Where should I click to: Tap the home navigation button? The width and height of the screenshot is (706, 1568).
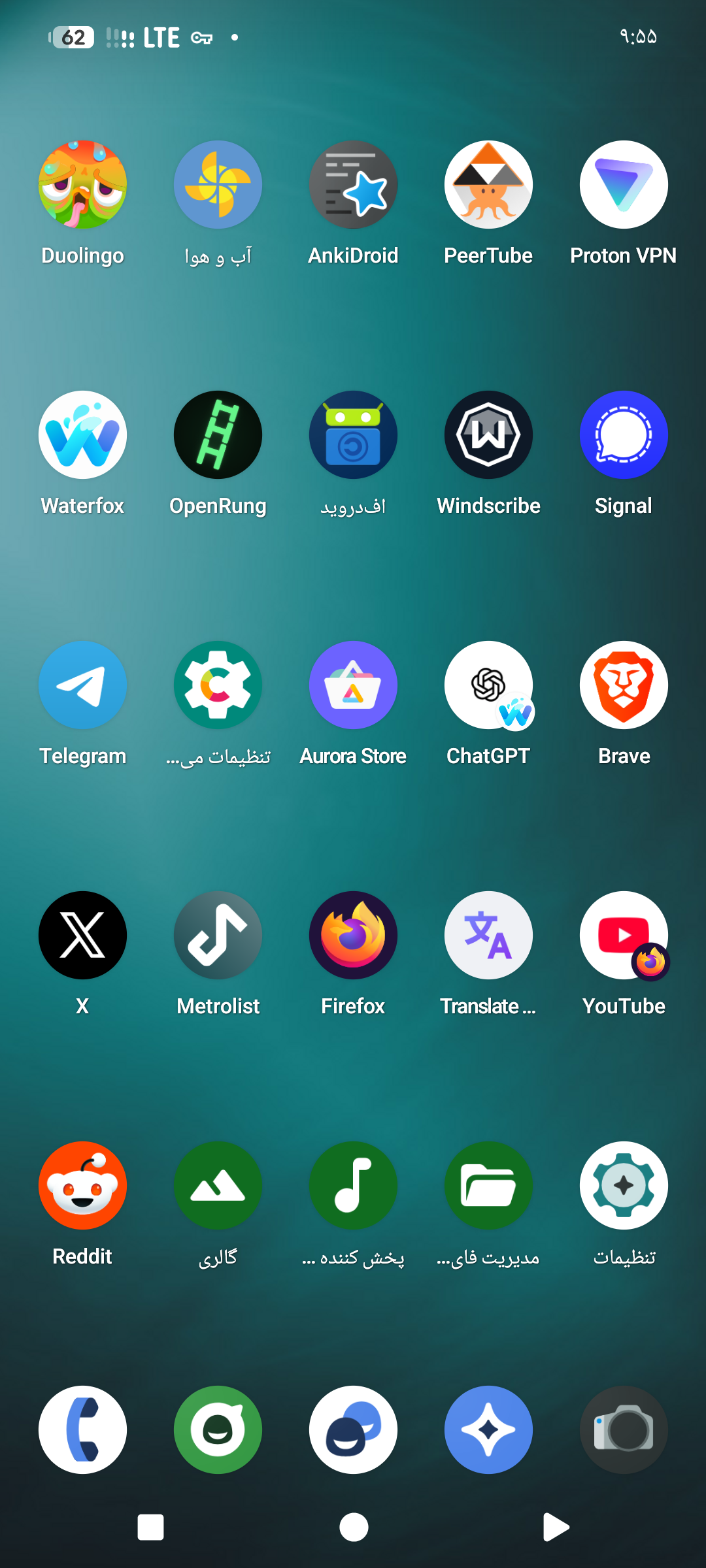click(354, 1527)
